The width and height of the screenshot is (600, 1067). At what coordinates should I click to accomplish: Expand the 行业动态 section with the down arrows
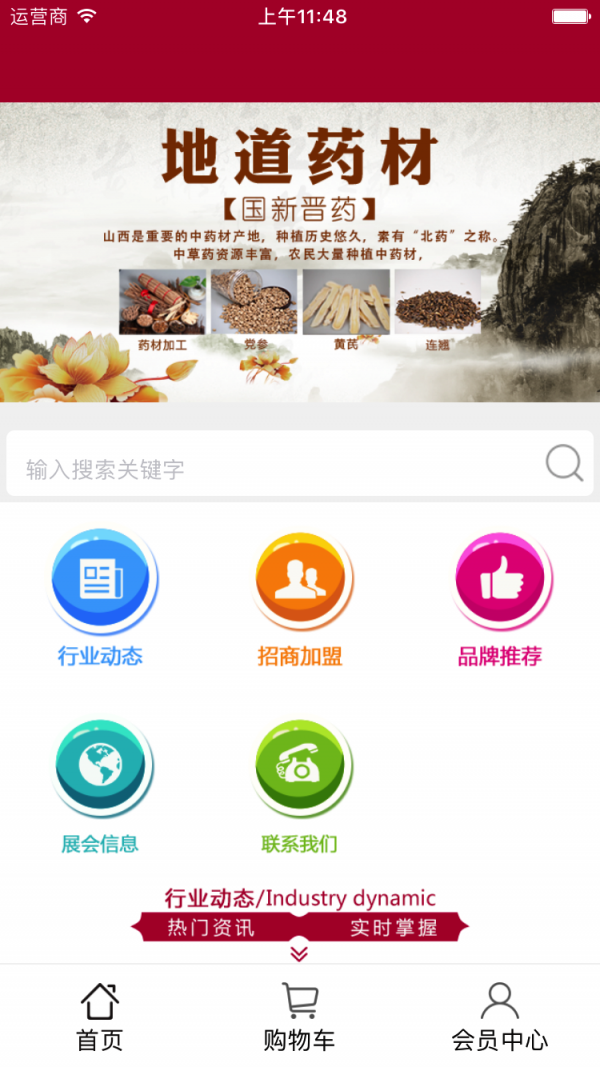click(299, 953)
